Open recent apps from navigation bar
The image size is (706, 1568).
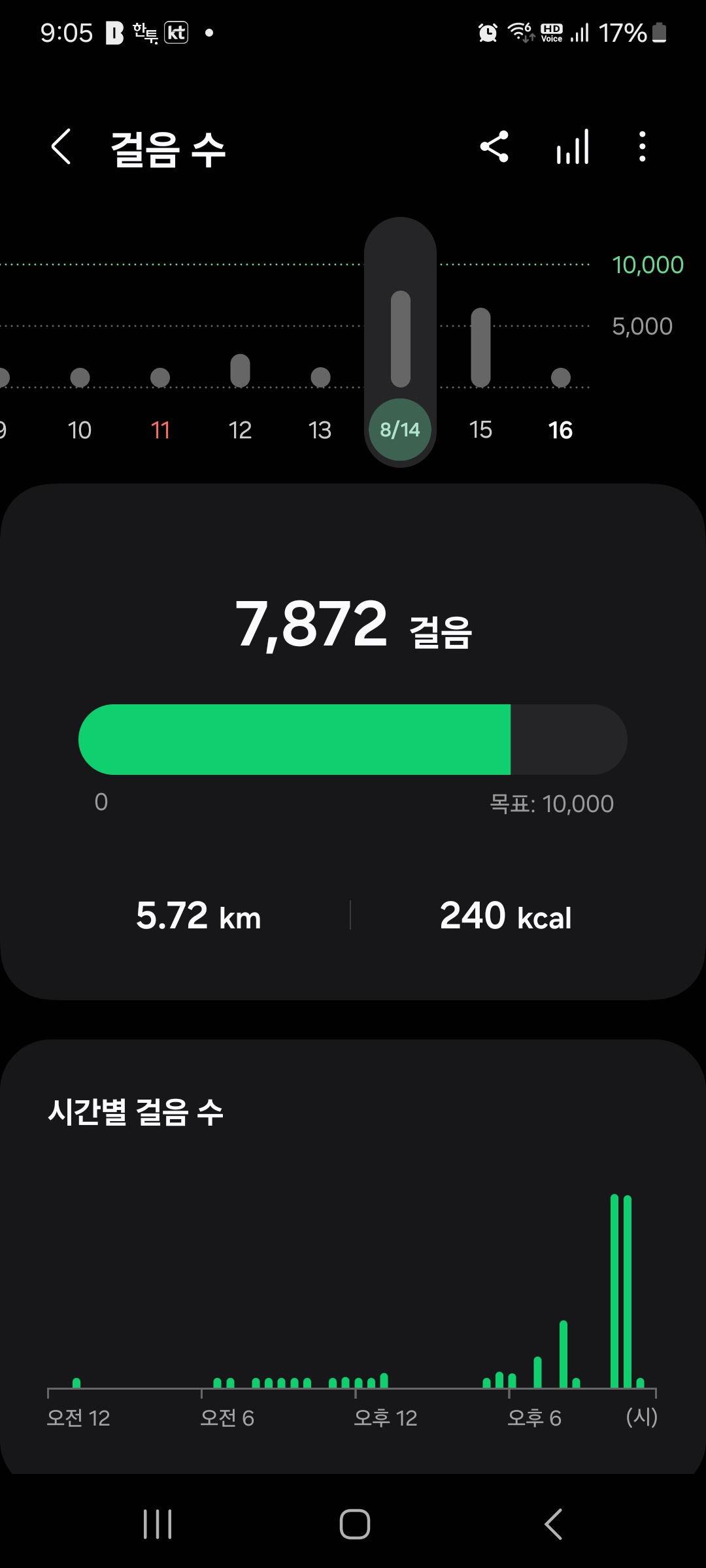tap(158, 1524)
